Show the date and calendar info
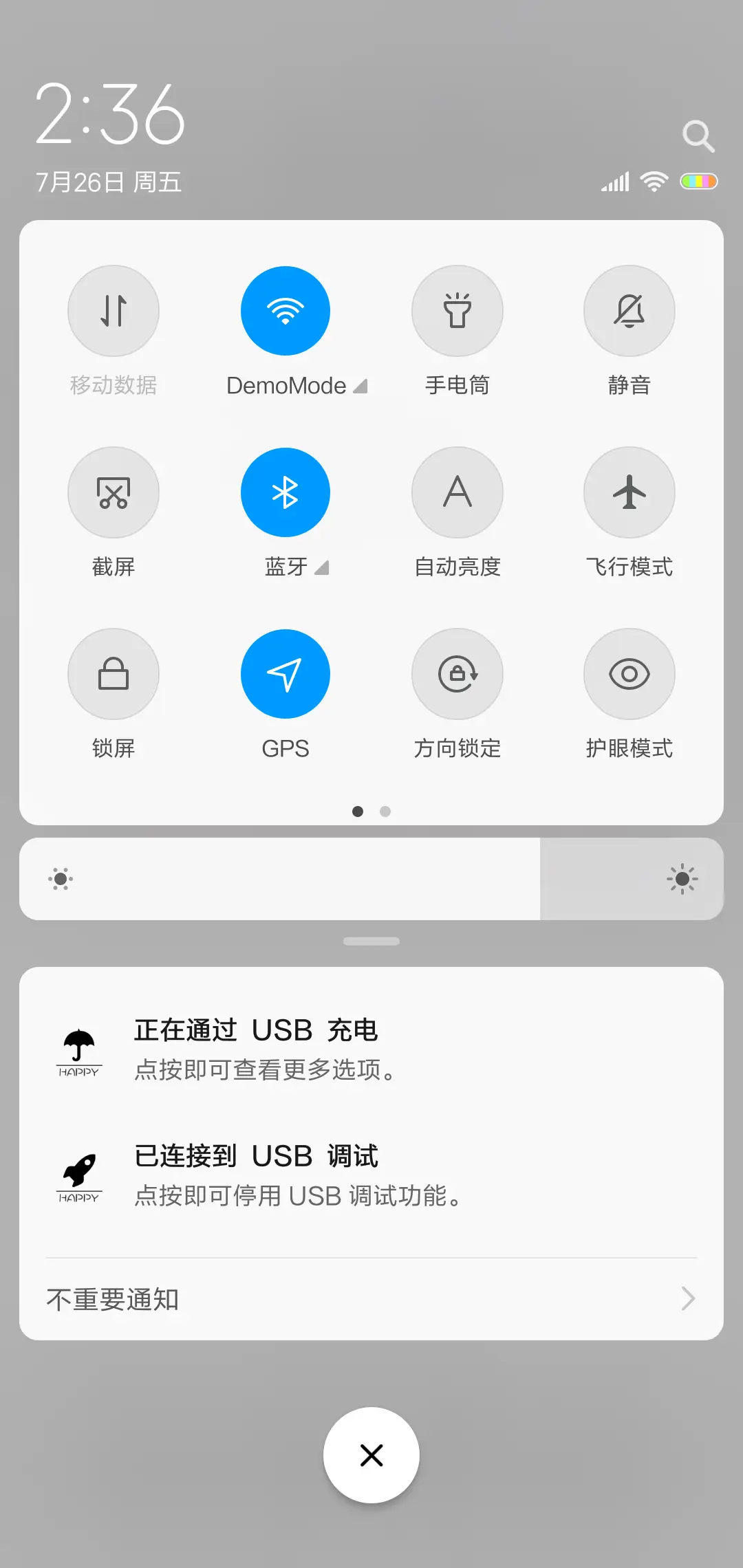 tap(107, 182)
